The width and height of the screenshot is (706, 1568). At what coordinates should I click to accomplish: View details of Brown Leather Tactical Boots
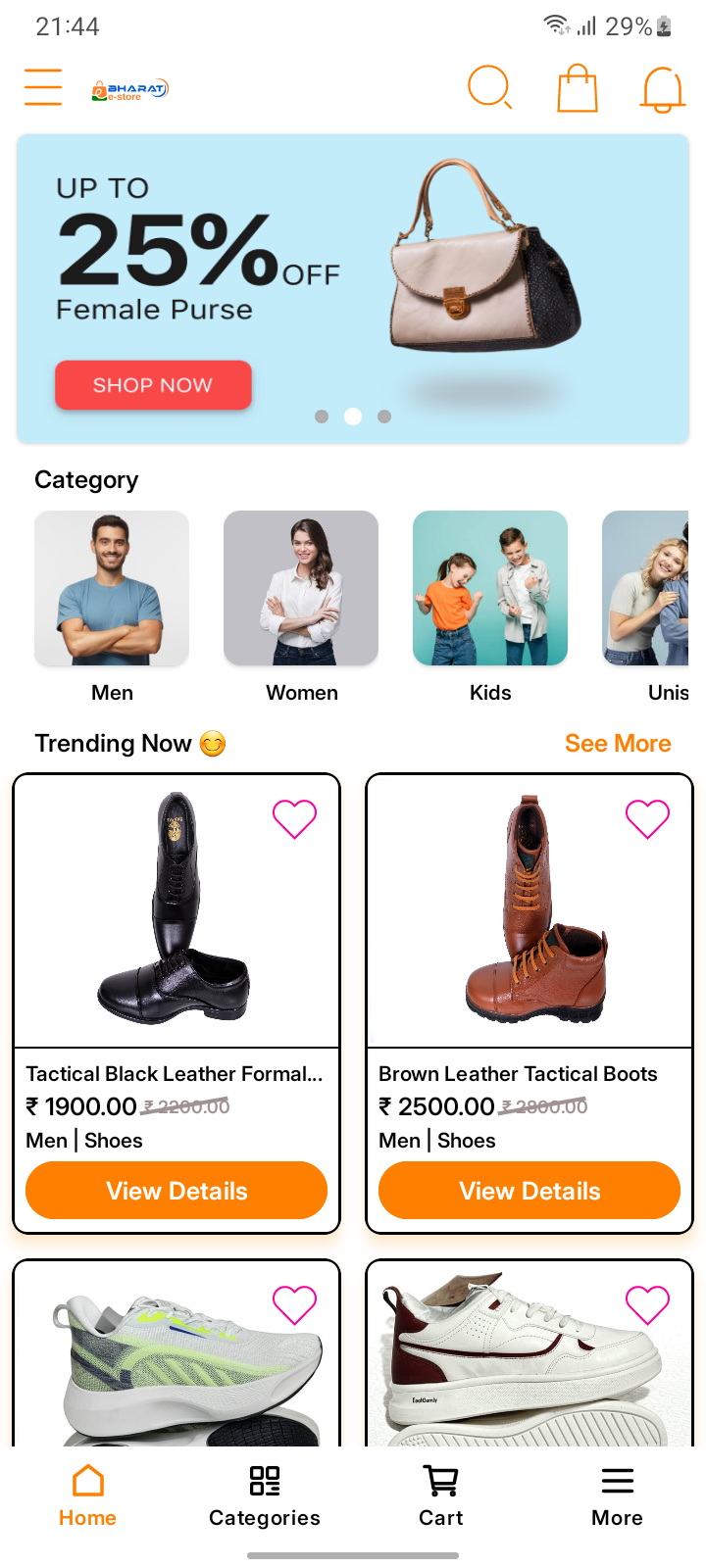tap(529, 1191)
